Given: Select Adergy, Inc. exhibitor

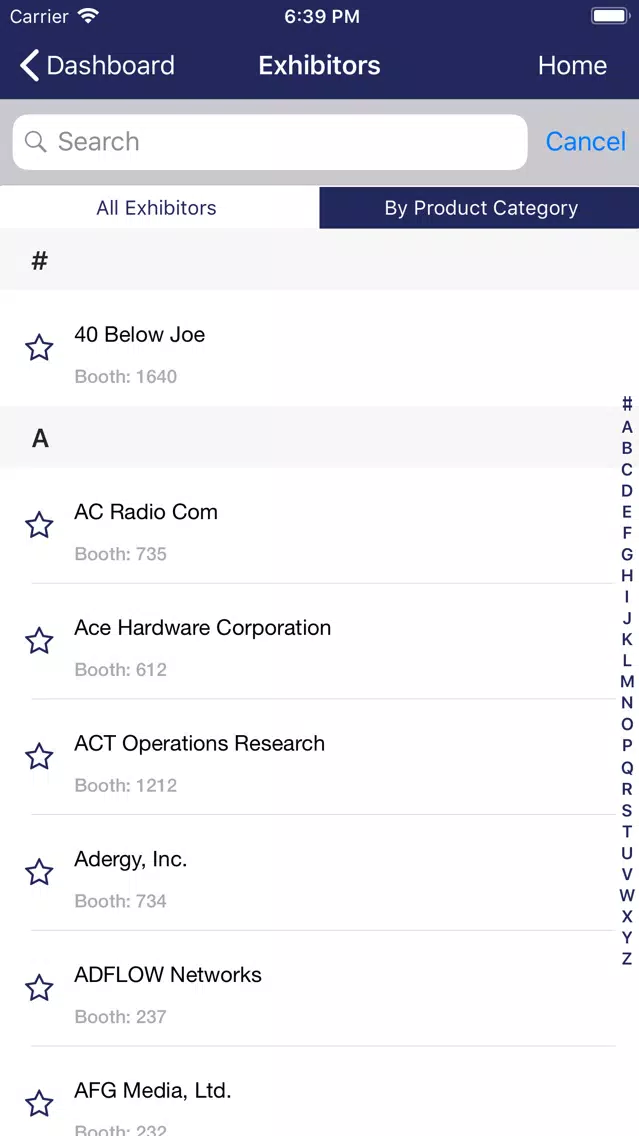Looking at the screenshot, I should [x=320, y=873].
